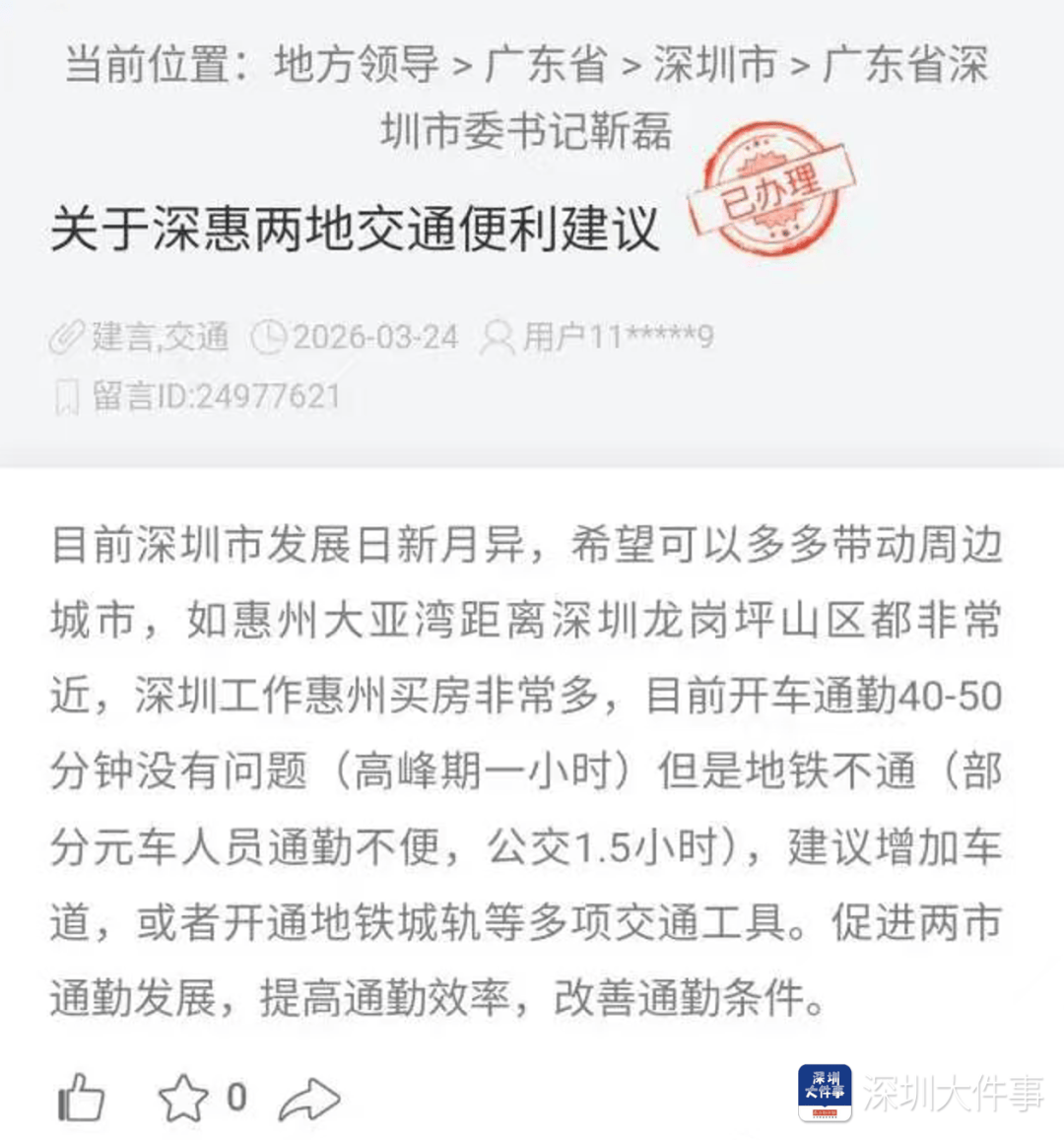The width and height of the screenshot is (1064, 1140).
Task: Like this message with the thumbs-up icon
Action: [x=81, y=1098]
